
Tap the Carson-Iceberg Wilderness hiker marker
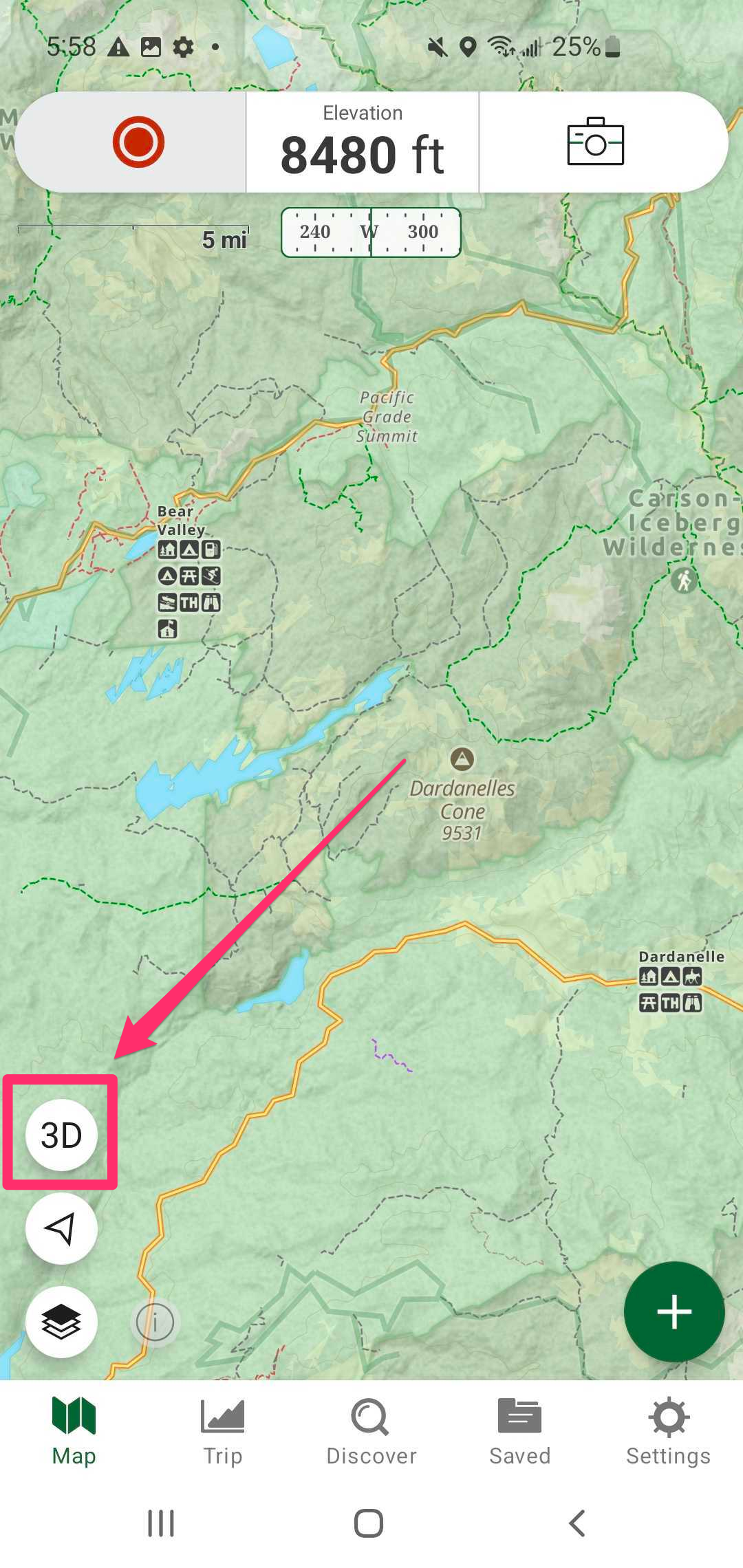click(x=684, y=580)
